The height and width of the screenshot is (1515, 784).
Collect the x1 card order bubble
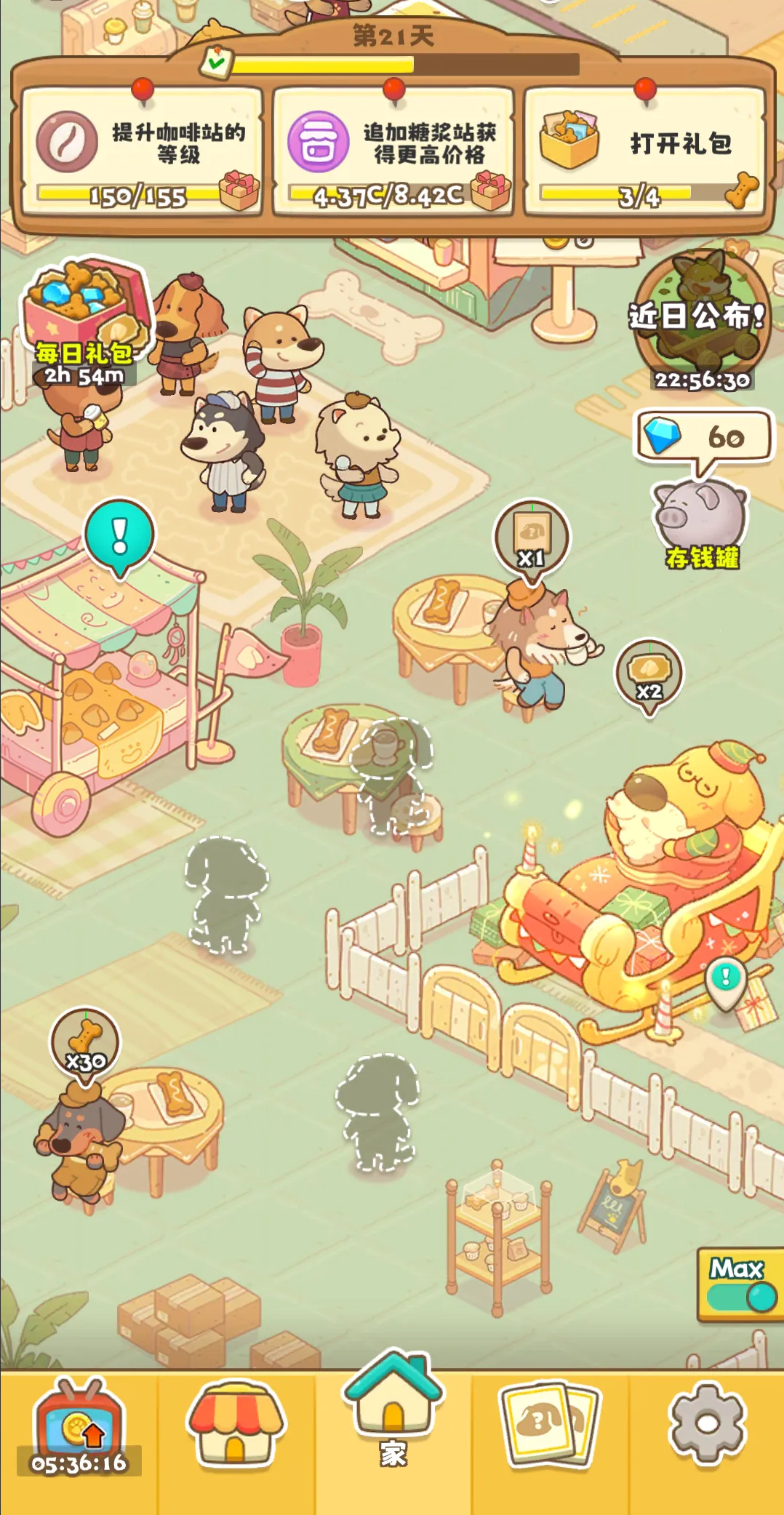532,538
